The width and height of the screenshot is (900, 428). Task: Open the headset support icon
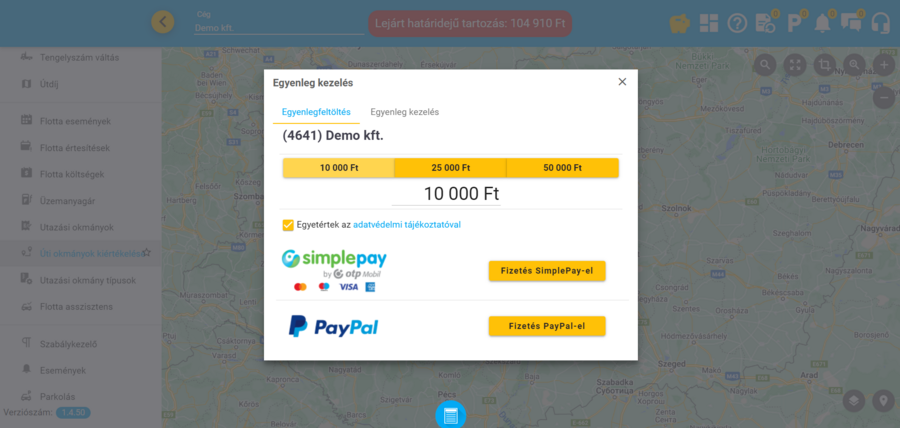(x=880, y=22)
